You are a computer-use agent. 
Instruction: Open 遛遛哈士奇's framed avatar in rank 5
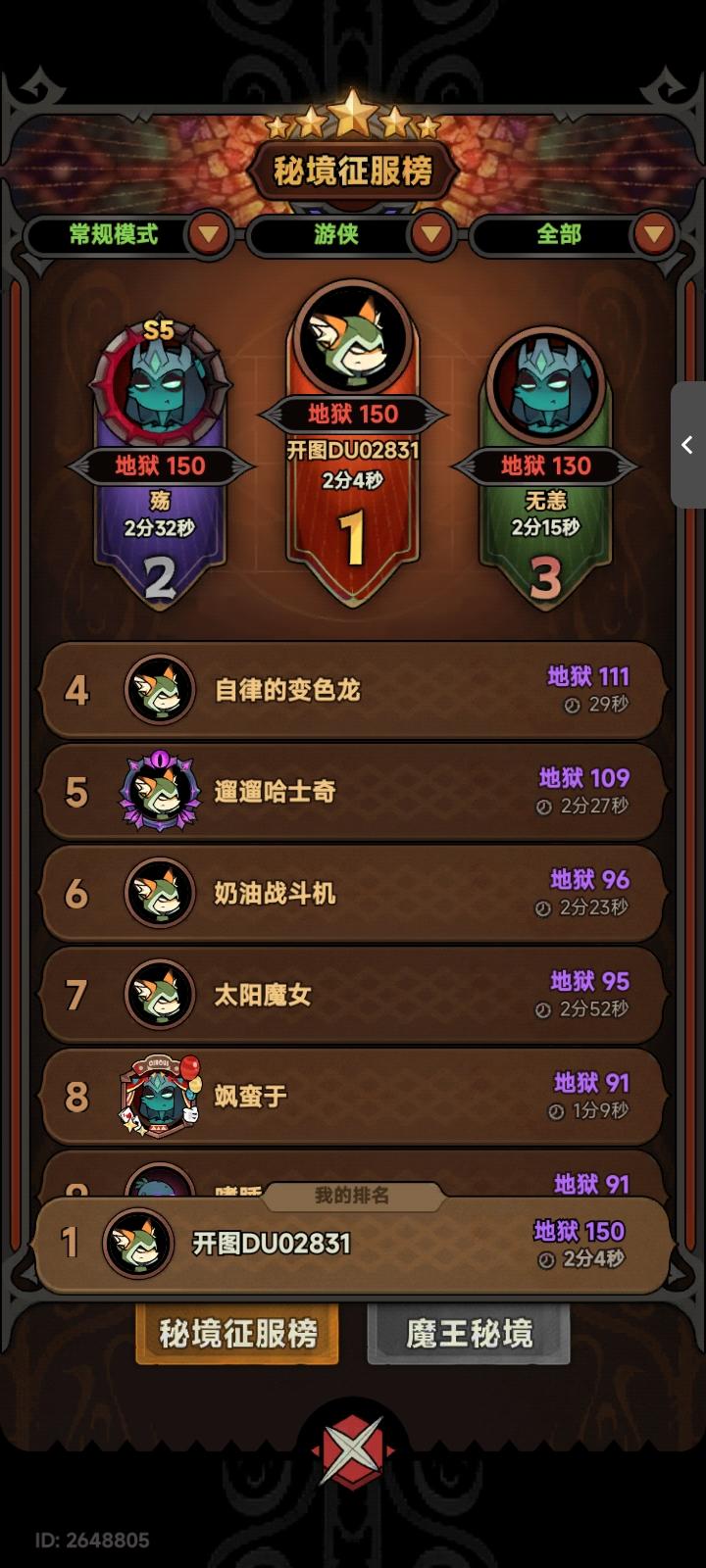click(x=162, y=792)
